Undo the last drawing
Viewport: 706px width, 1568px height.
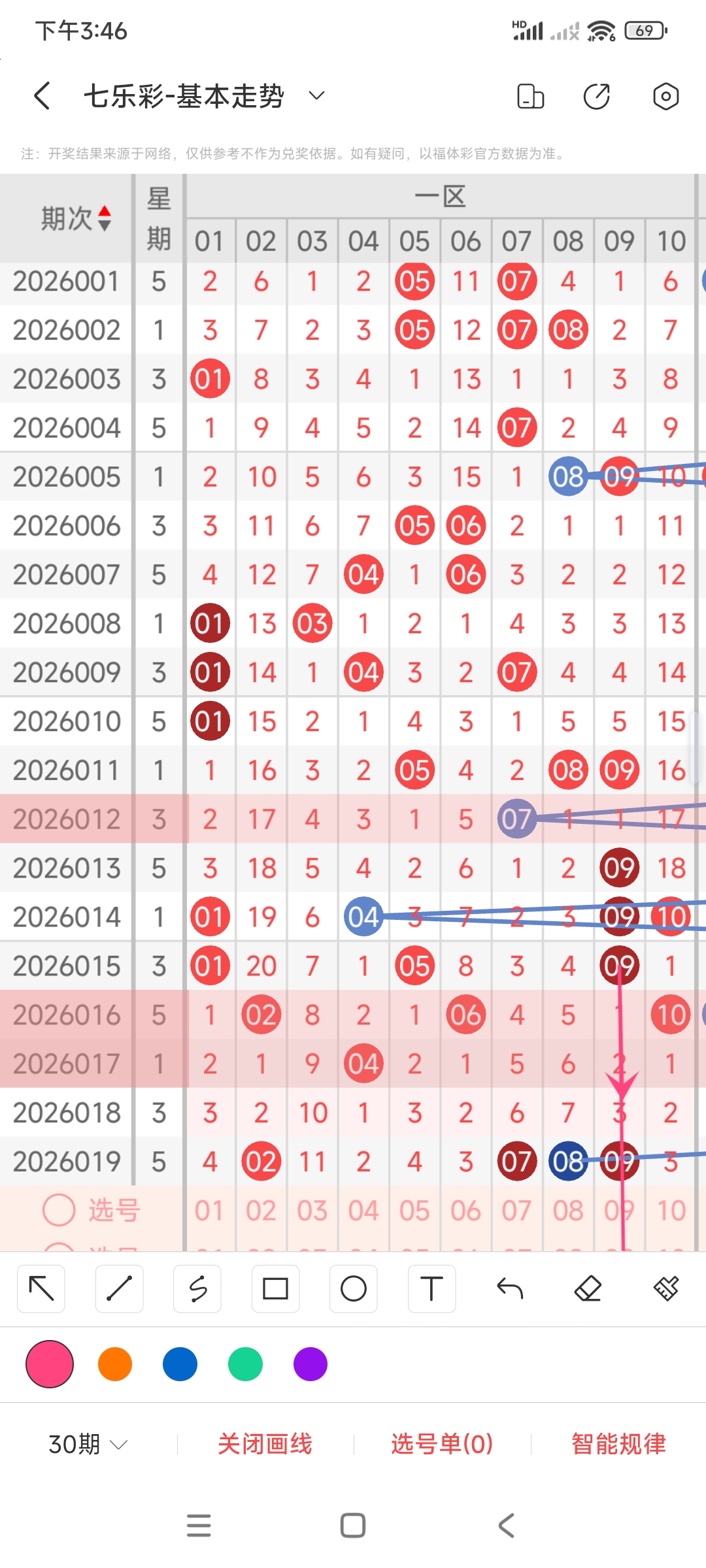pyautogui.click(x=510, y=1288)
